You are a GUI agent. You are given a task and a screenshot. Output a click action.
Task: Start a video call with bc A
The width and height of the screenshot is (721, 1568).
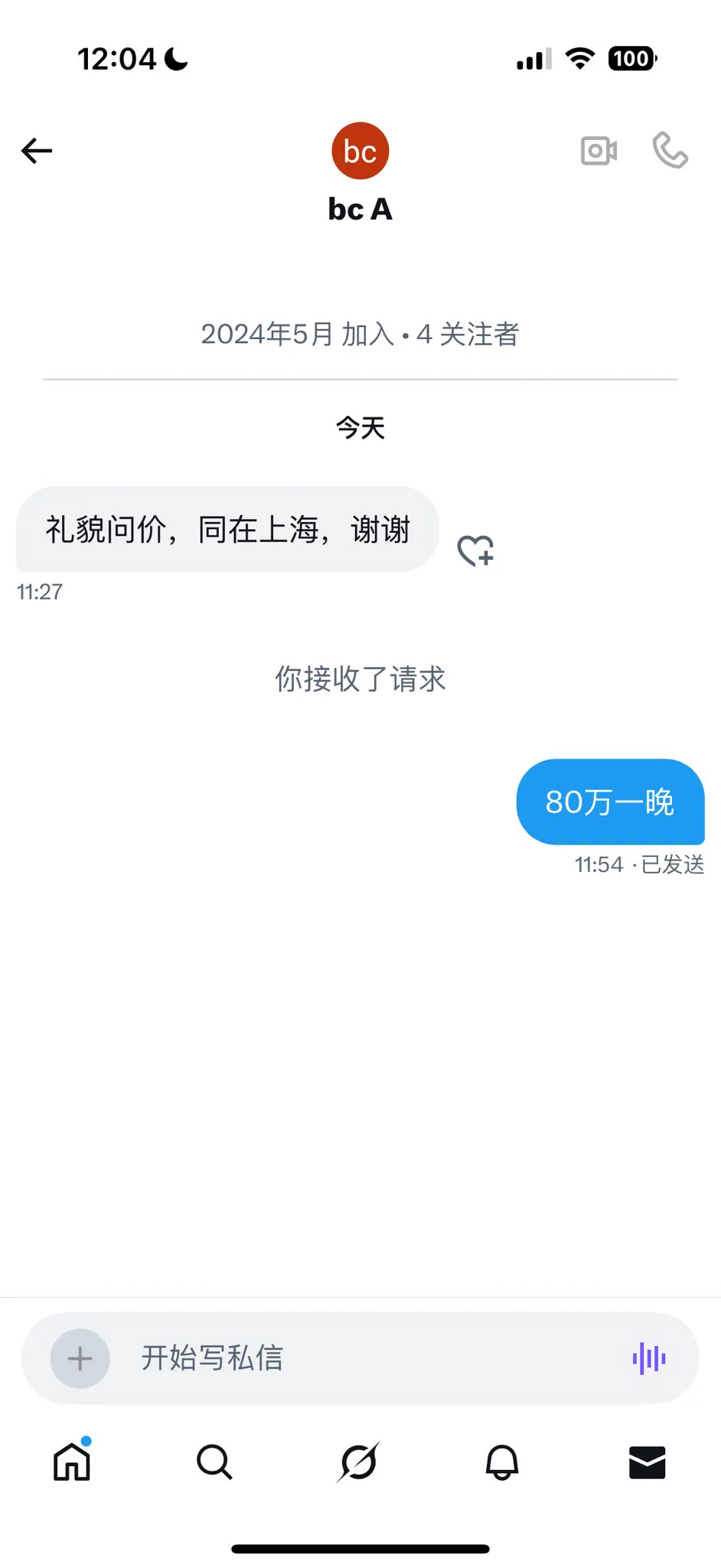[x=599, y=150]
